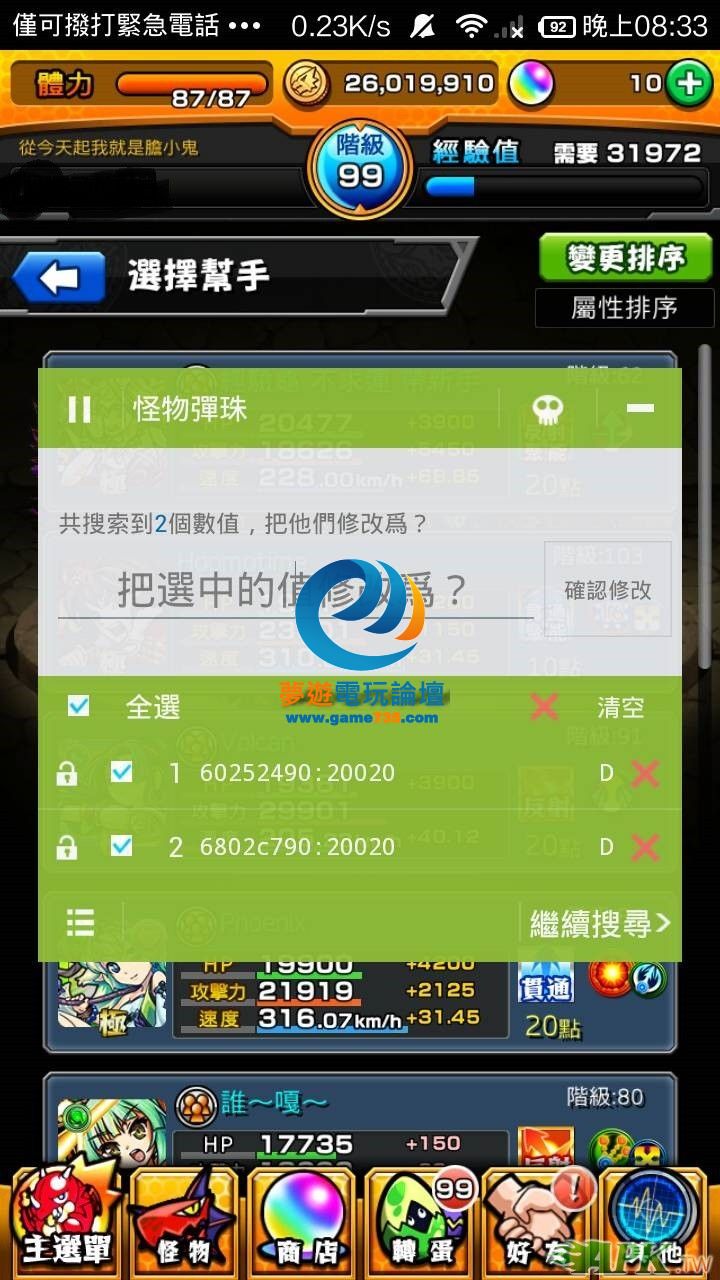Toggle the 全選 select-all checkbox
Screen dimensions: 720x1280
78,707
